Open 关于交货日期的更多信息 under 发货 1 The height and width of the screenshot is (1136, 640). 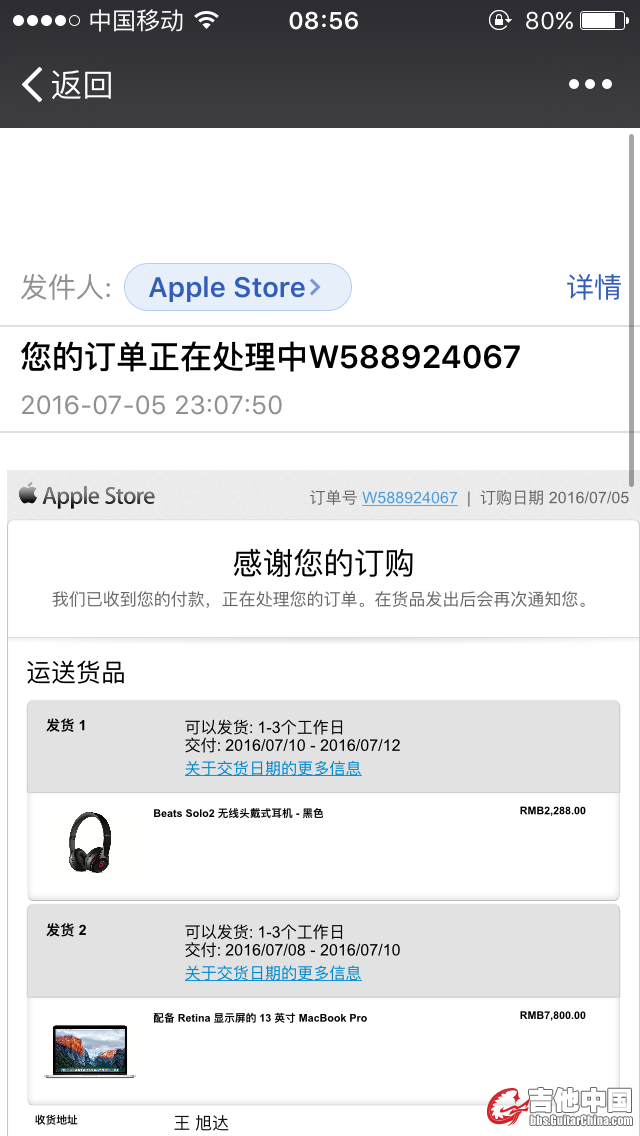[x=273, y=768]
